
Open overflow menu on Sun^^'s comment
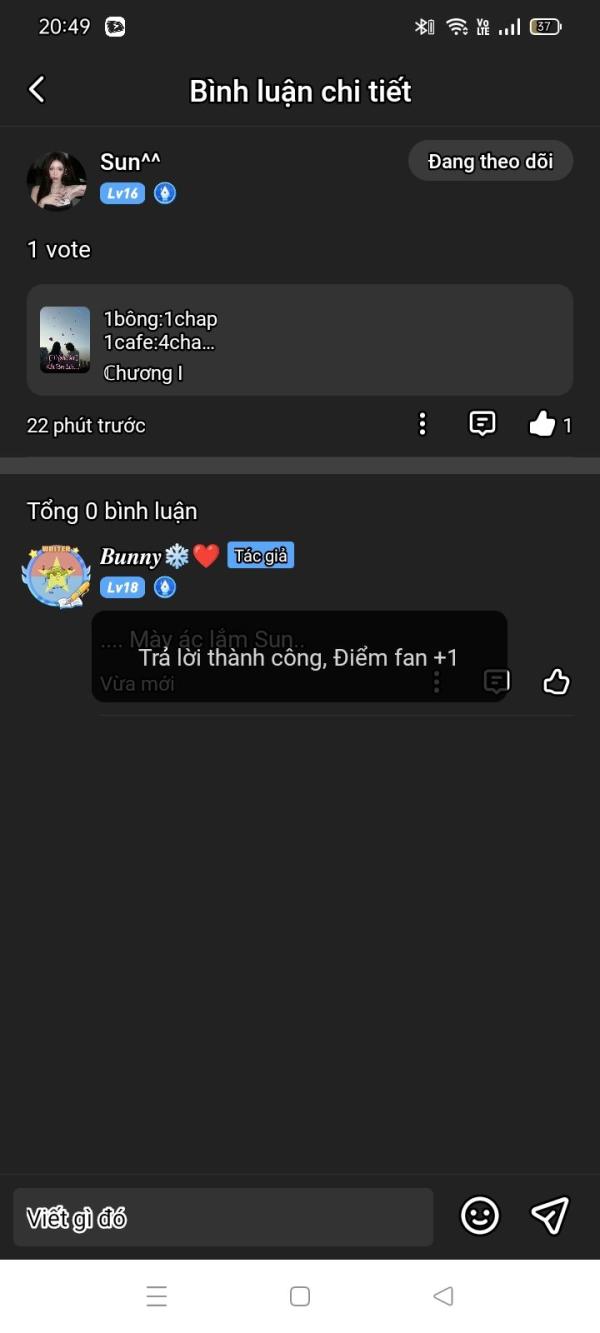(422, 424)
